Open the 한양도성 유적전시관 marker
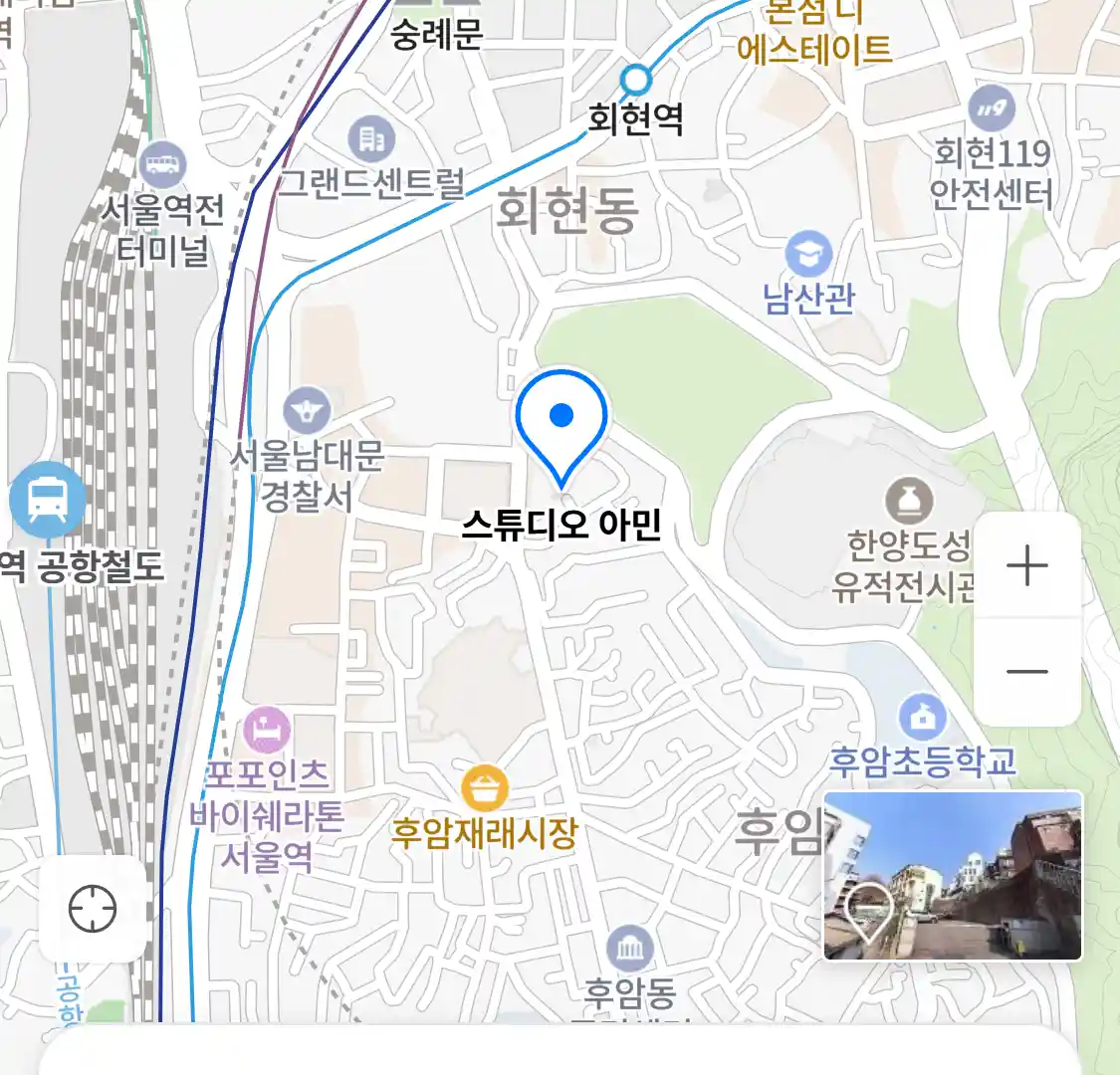Screen dimensions: 1120x1075 point(909,501)
